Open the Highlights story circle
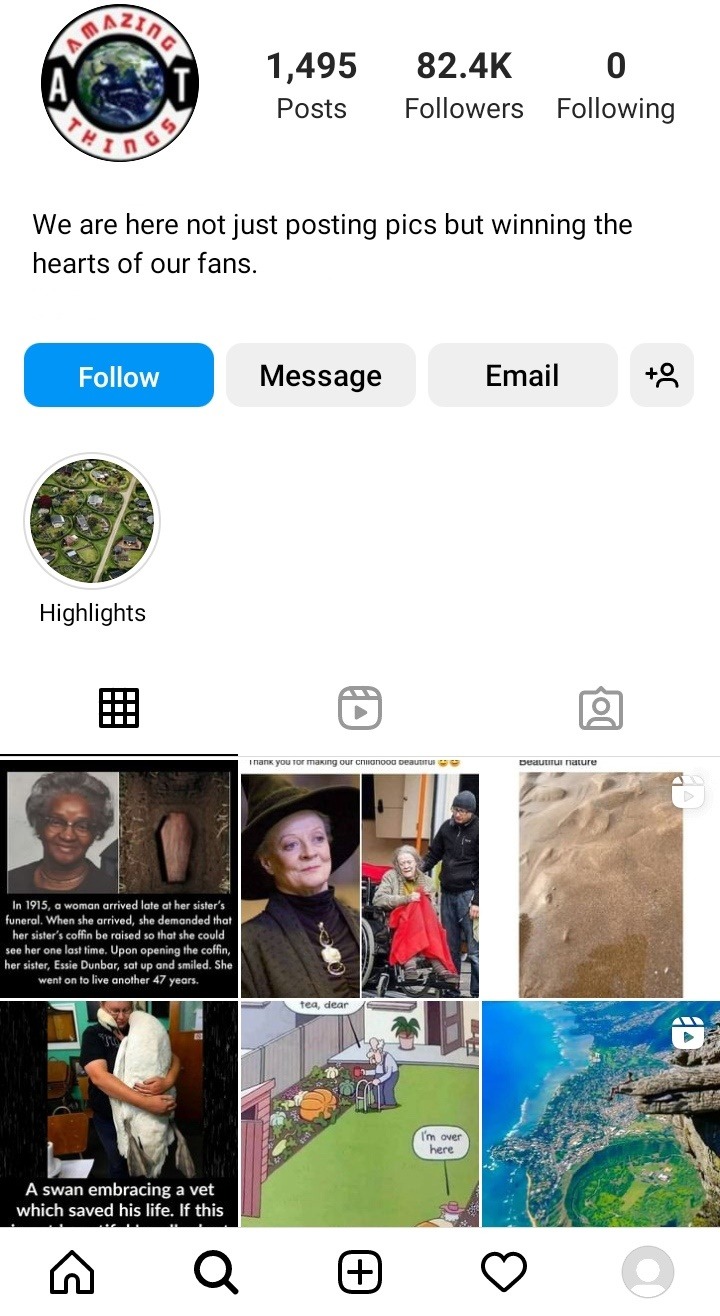This screenshot has height=1316, width=720. click(92, 522)
